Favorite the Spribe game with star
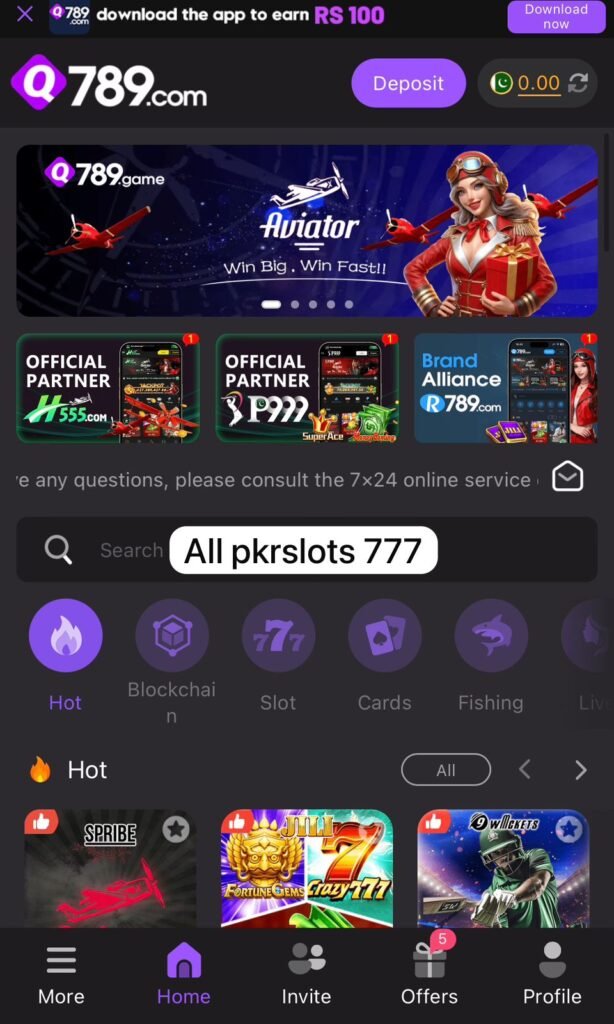The image size is (614, 1024). 176,829
